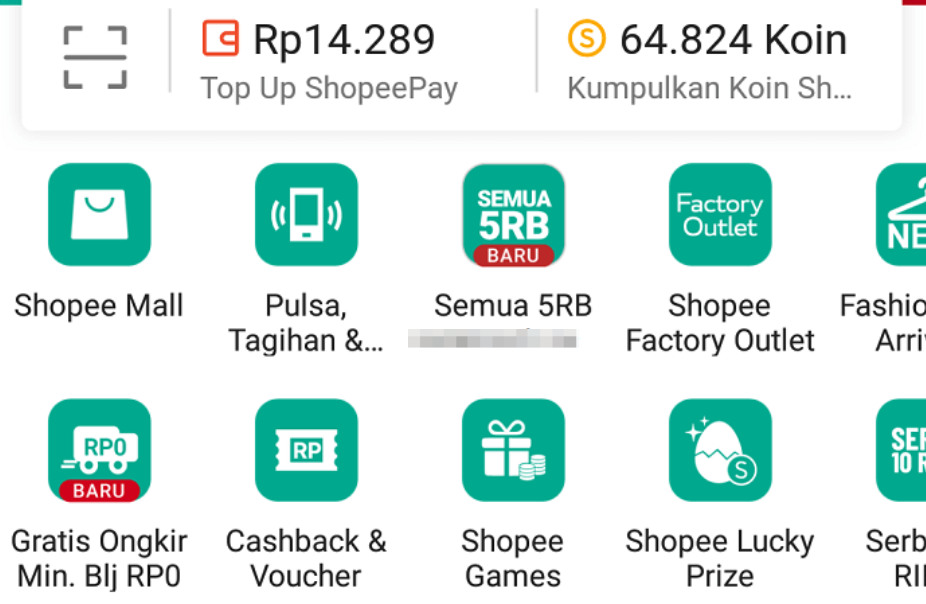Launch Shopee Games
926x604 pixels.
pos(513,450)
